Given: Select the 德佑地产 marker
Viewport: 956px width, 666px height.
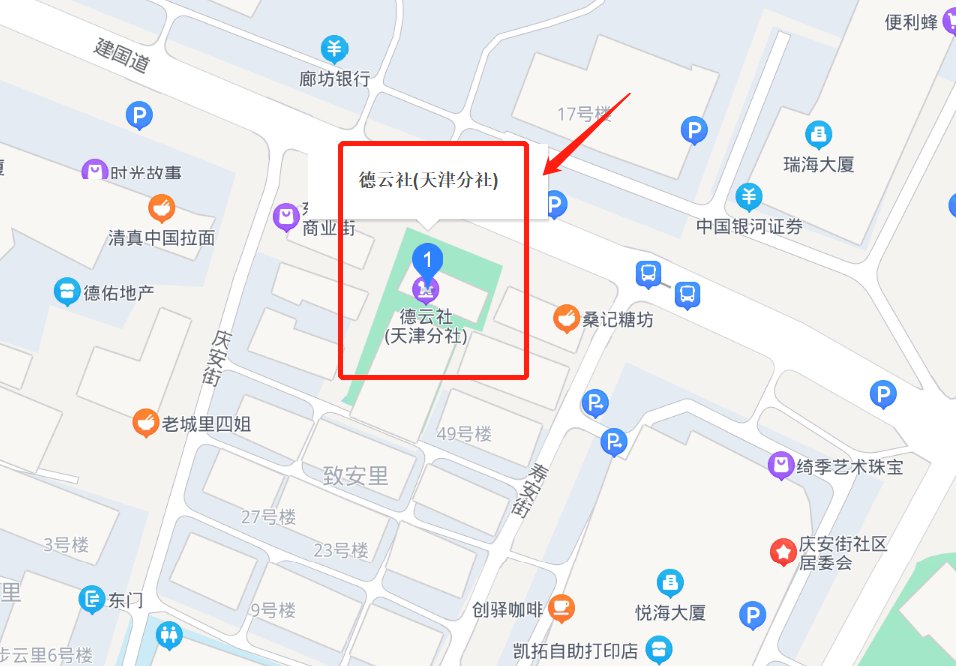Looking at the screenshot, I should (67, 292).
